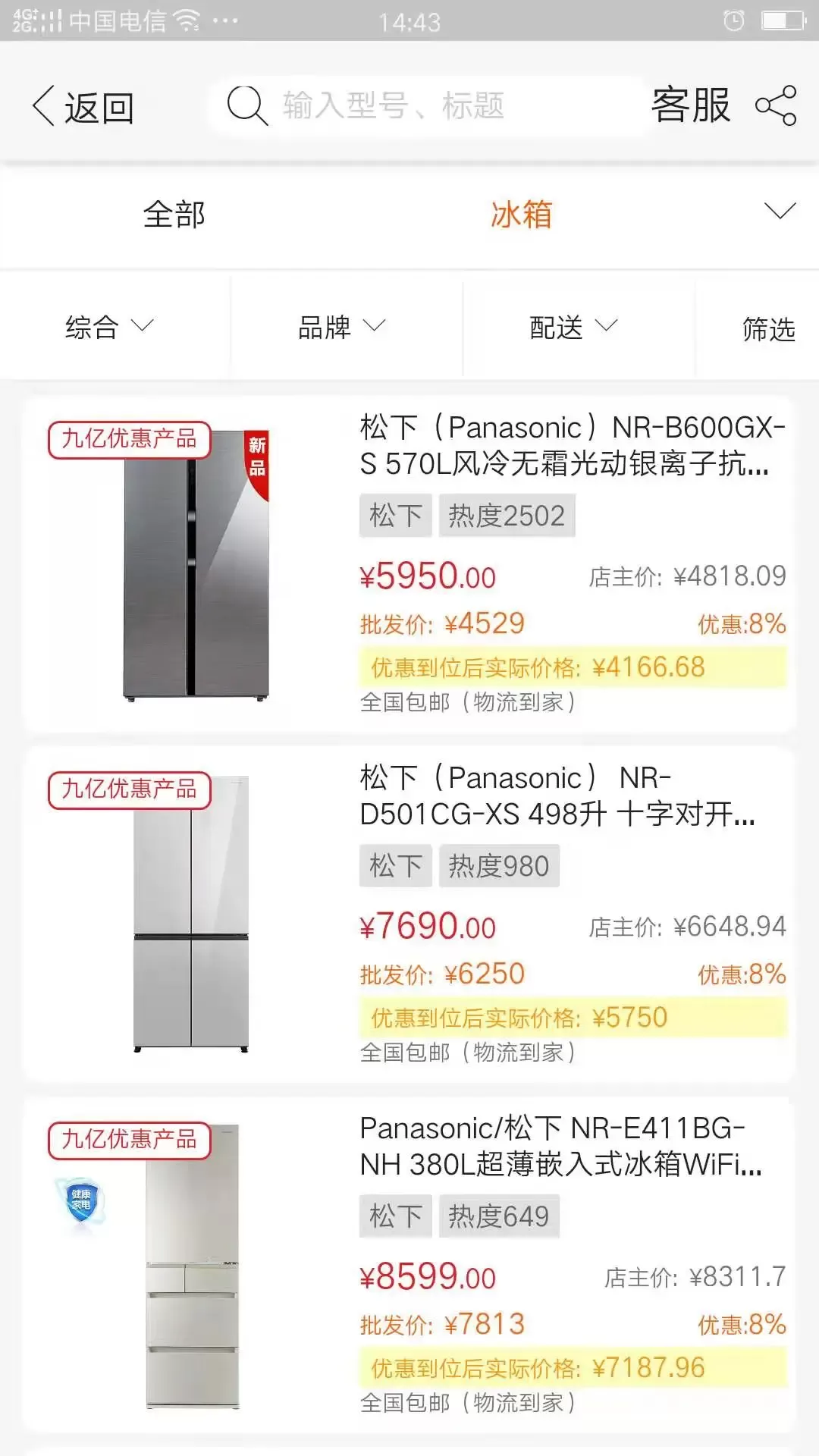Open the 配送 delivery filter dropdown

click(574, 328)
